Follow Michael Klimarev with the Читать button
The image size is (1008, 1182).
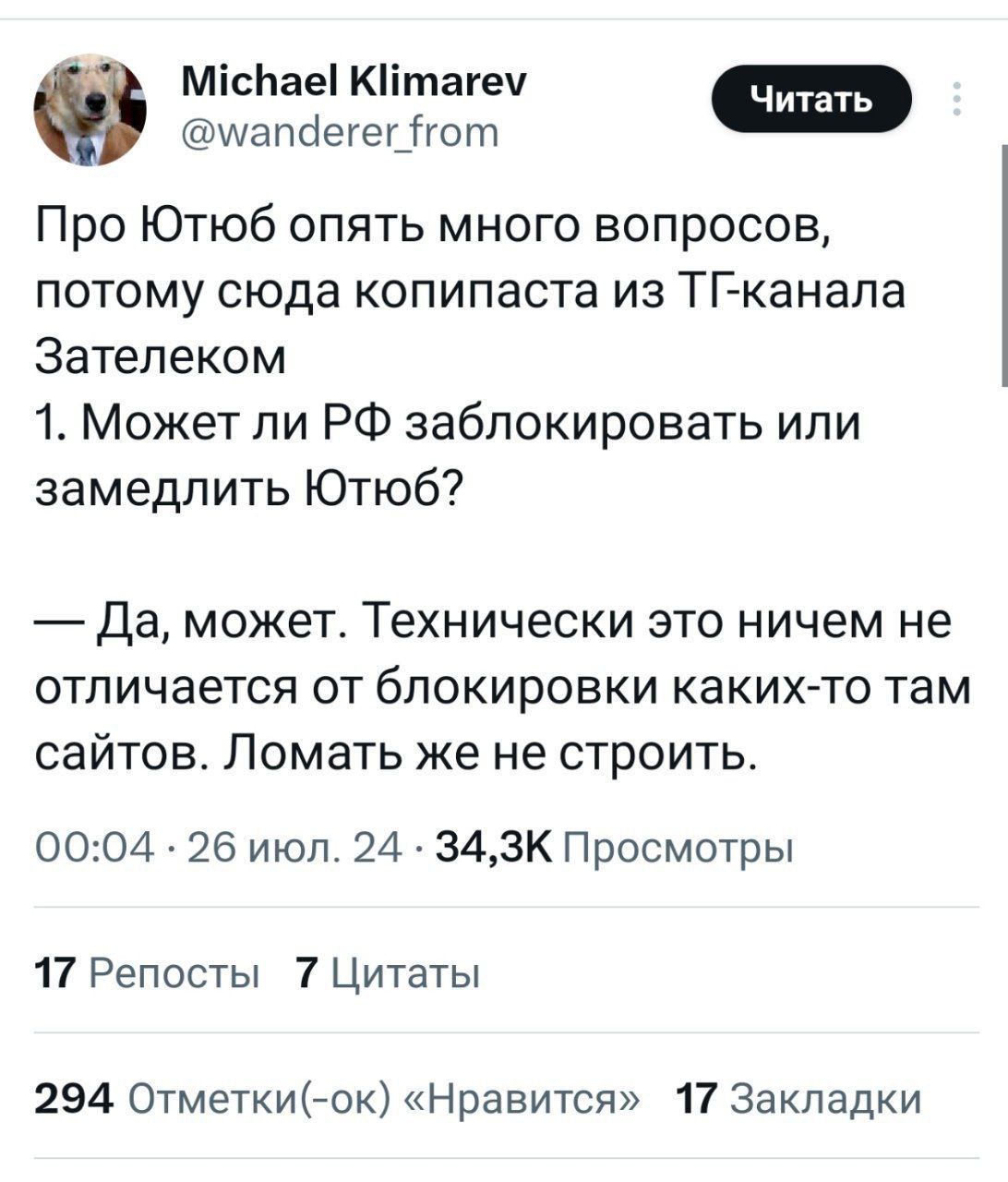[x=810, y=99]
